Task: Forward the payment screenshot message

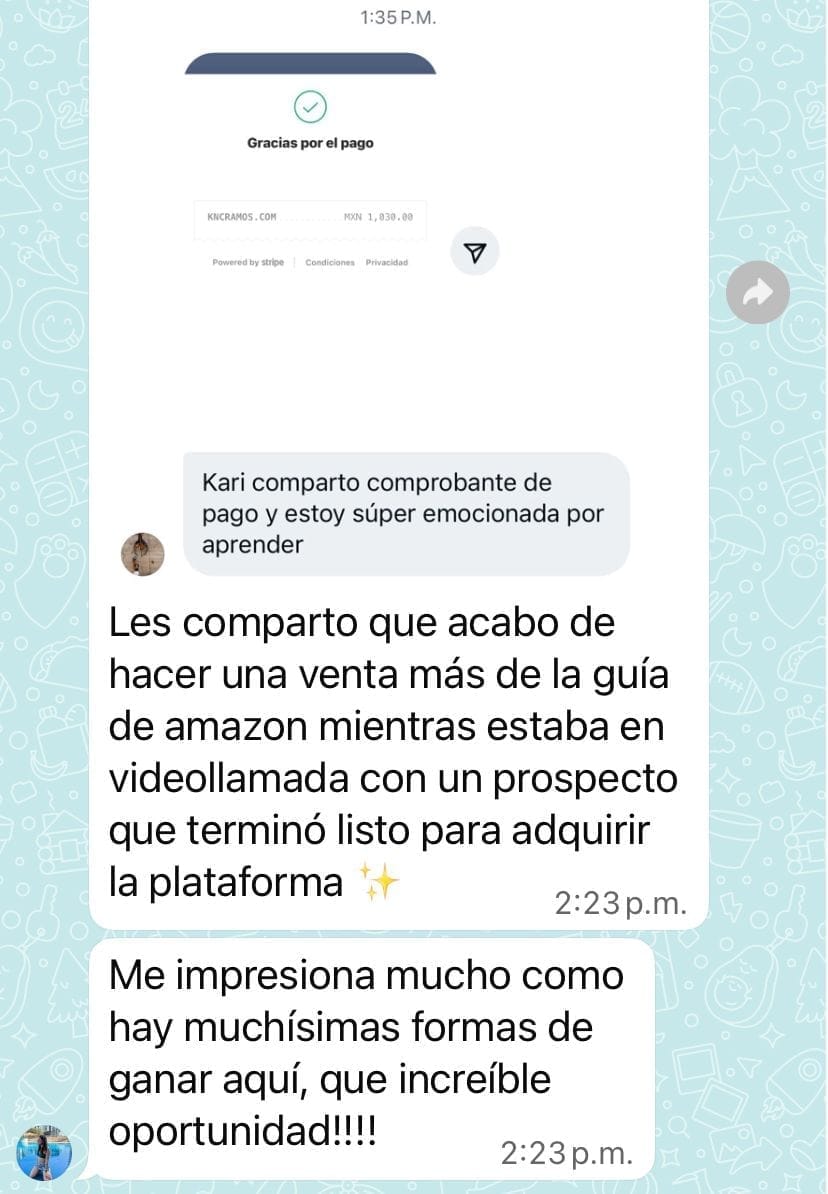Action: (x=758, y=292)
